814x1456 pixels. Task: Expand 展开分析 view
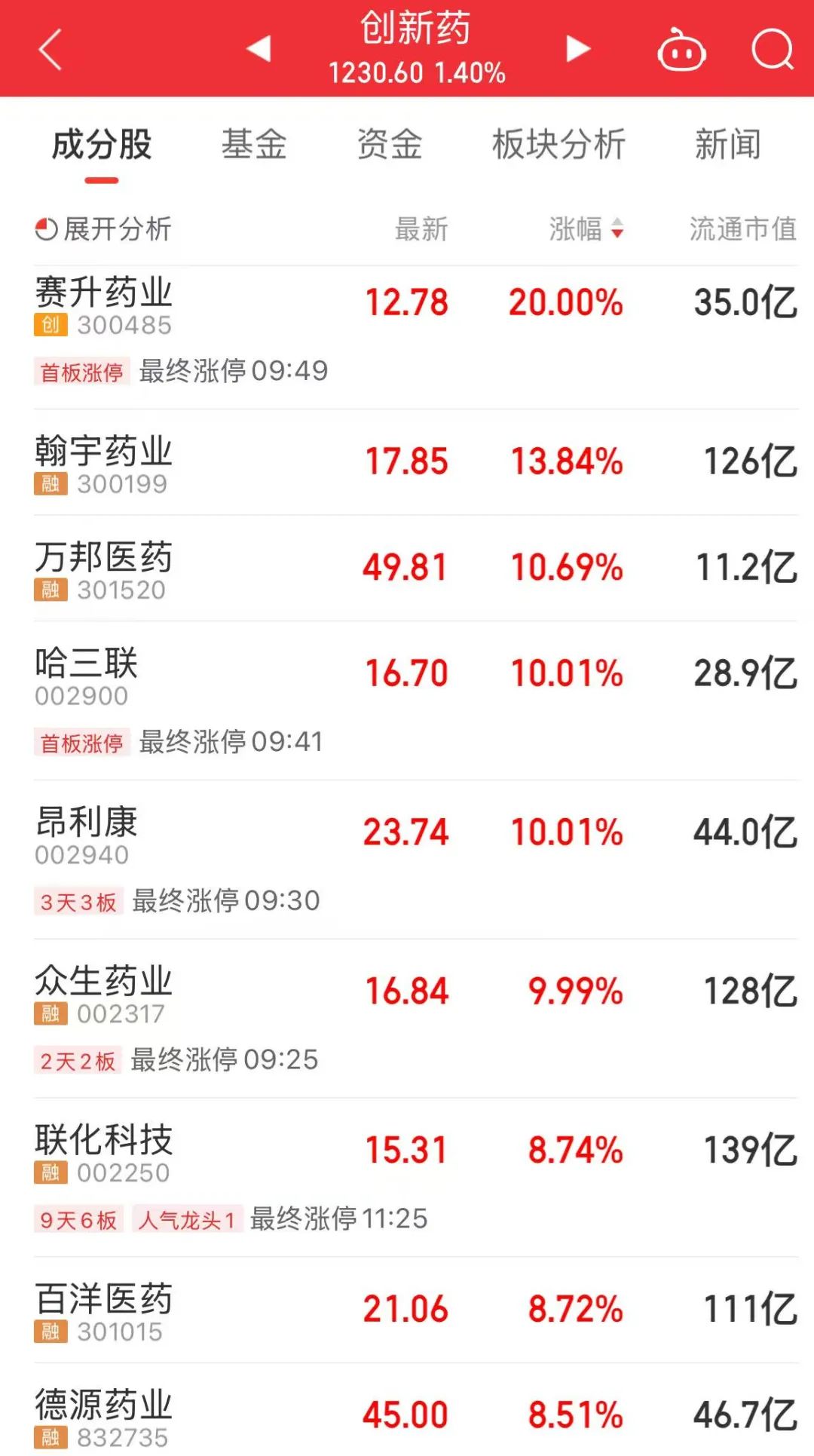(104, 228)
